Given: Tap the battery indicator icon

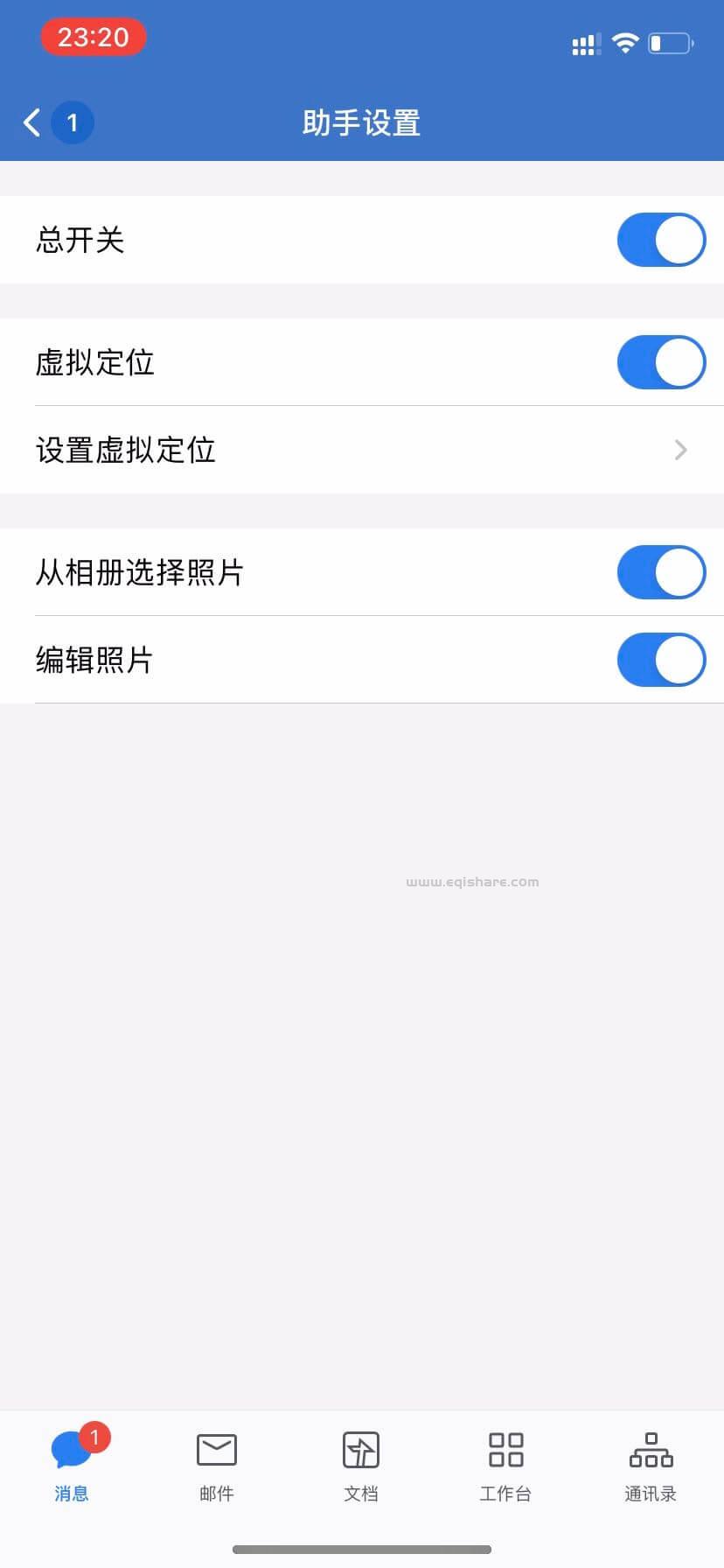Looking at the screenshot, I should point(672,42).
